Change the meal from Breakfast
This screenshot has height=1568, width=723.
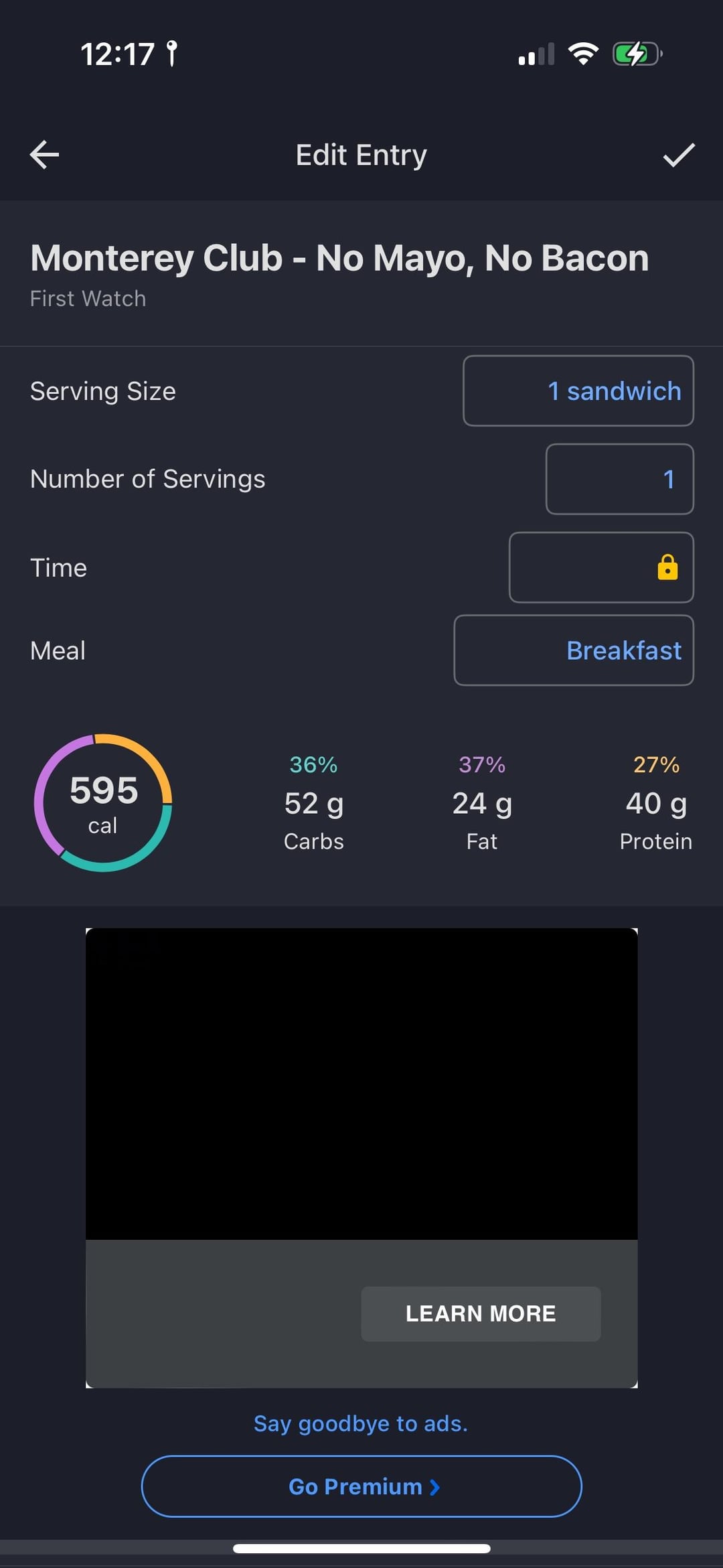[x=574, y=650]
